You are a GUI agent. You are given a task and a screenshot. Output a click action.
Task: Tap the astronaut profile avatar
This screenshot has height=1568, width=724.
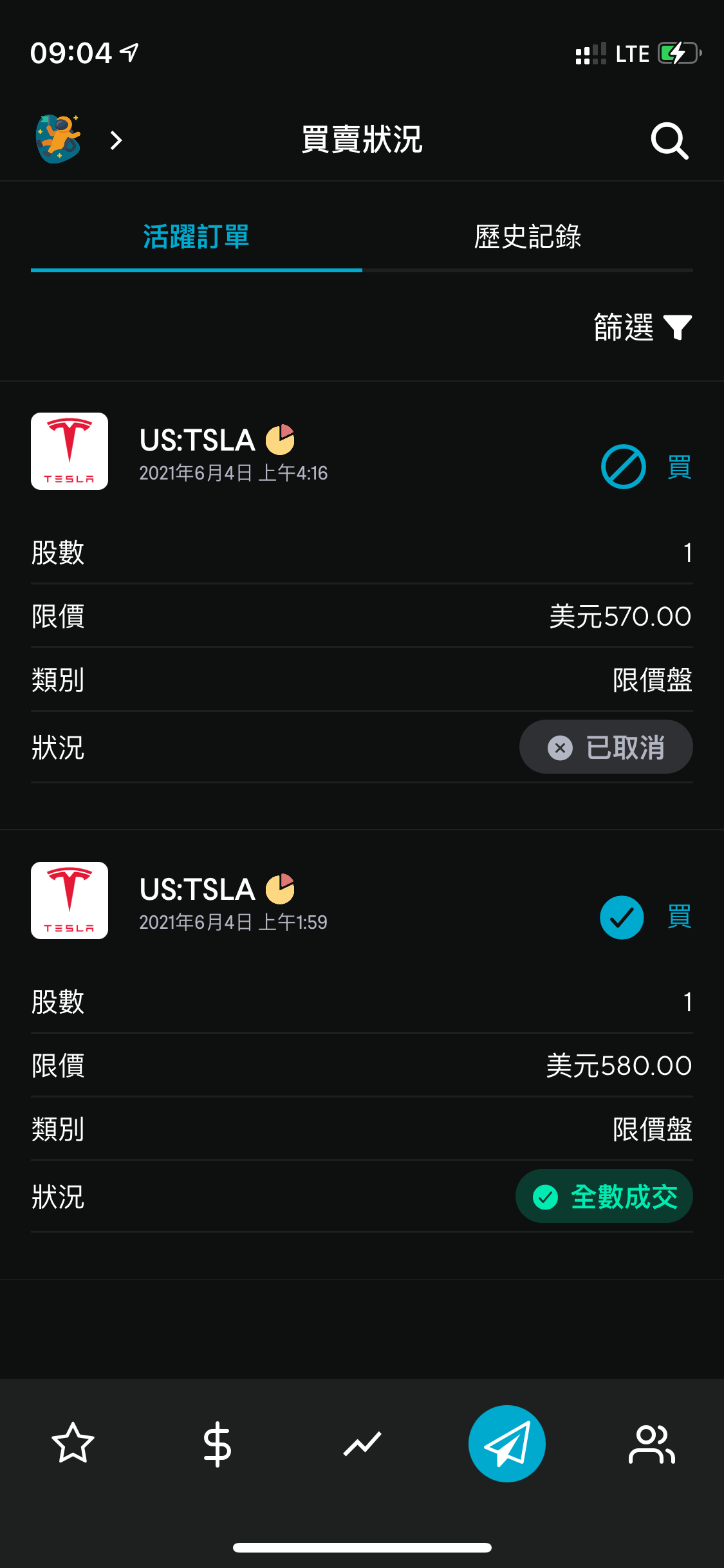[57, 140]
